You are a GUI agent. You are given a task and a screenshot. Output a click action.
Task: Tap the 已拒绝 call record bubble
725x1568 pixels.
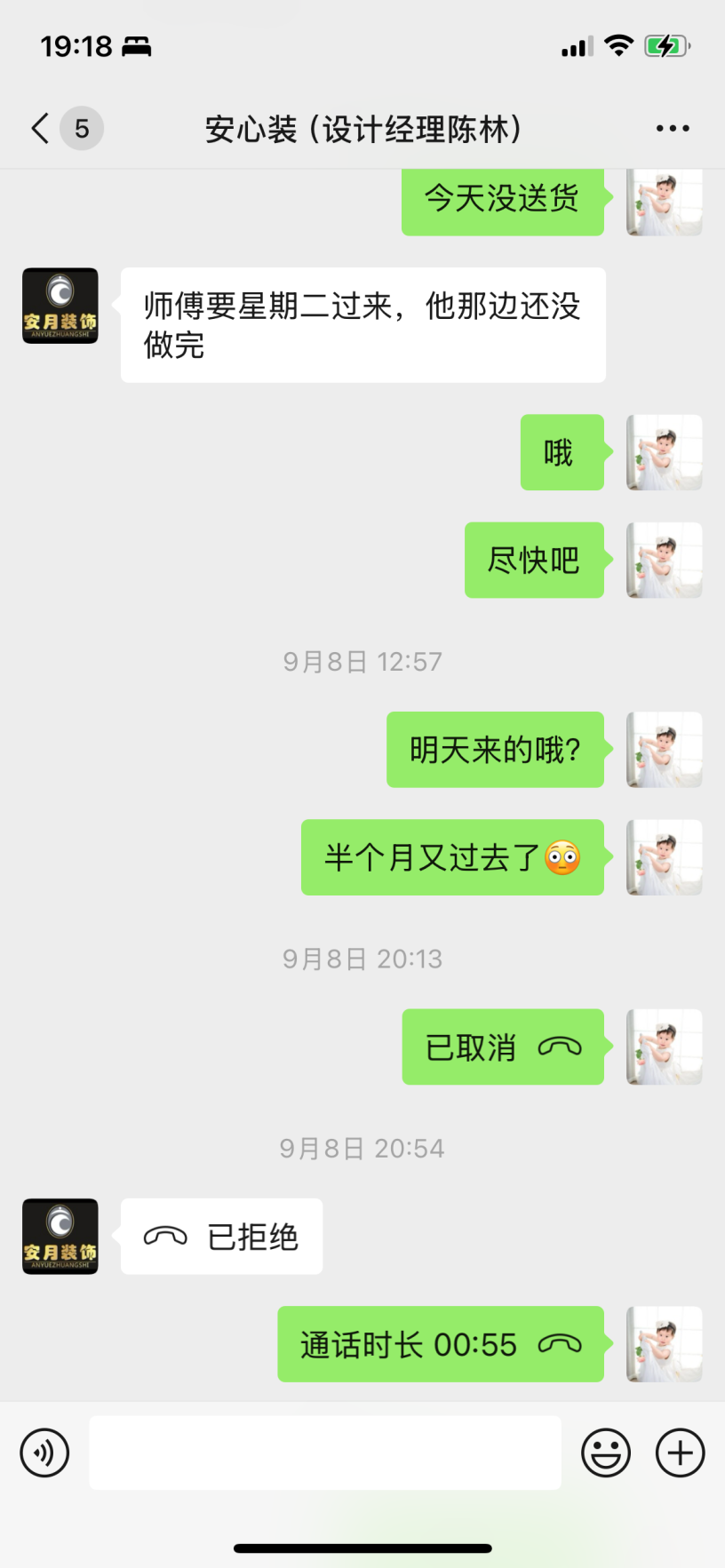click(x=221, y=1237)
